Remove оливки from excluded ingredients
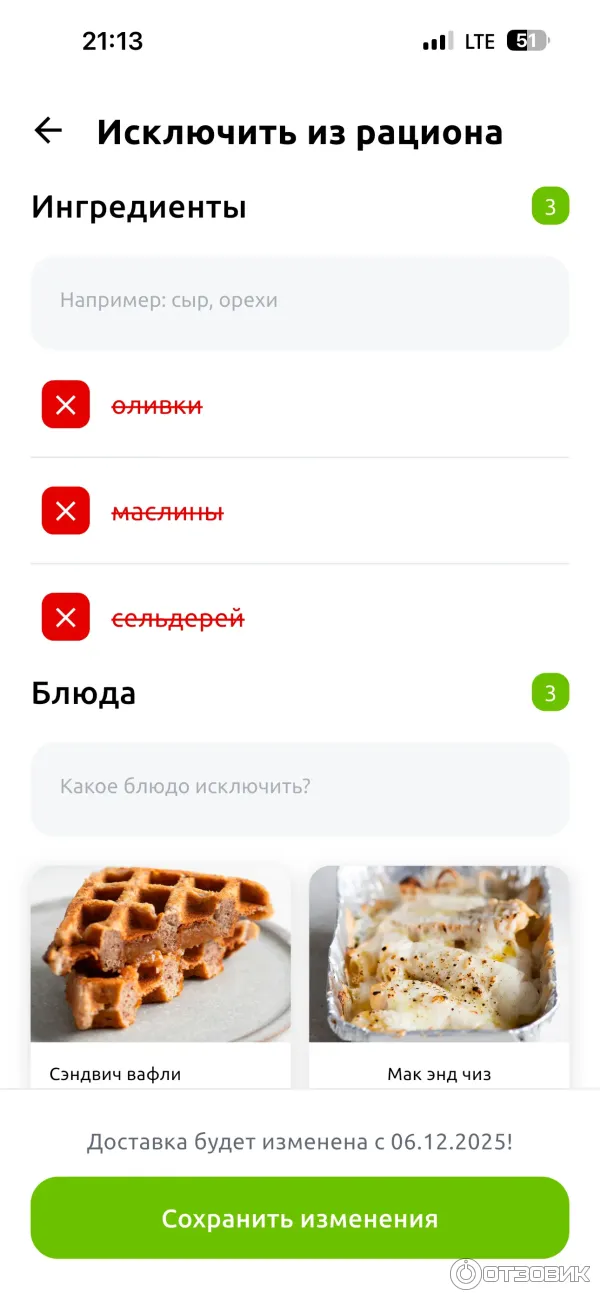600x1300 pixels. click(66, 405)
